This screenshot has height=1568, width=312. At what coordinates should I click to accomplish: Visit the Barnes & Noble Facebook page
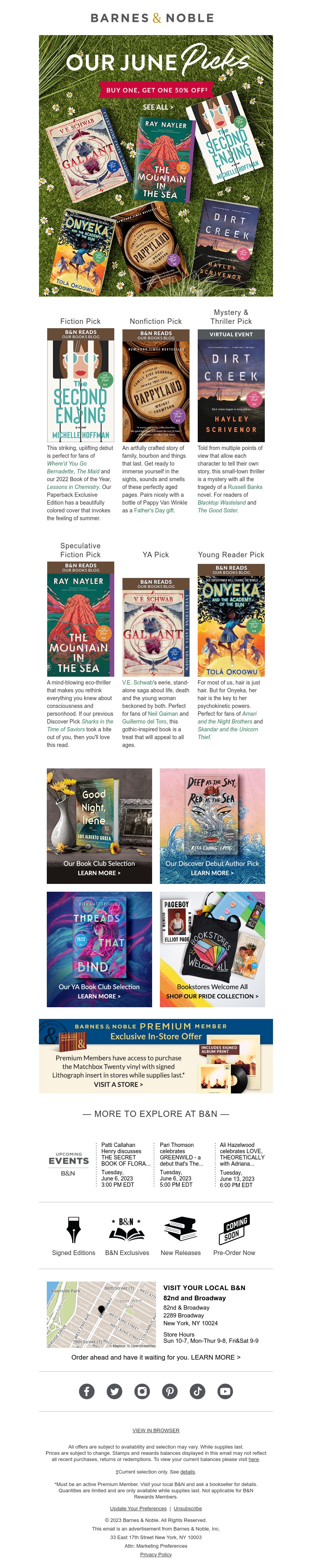[87, 1391]
